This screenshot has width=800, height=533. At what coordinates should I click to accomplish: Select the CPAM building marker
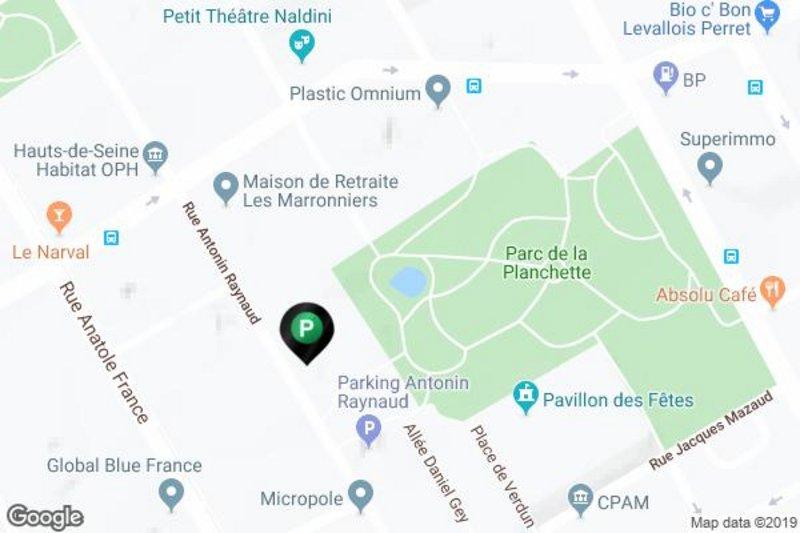[x=580, y=497]
